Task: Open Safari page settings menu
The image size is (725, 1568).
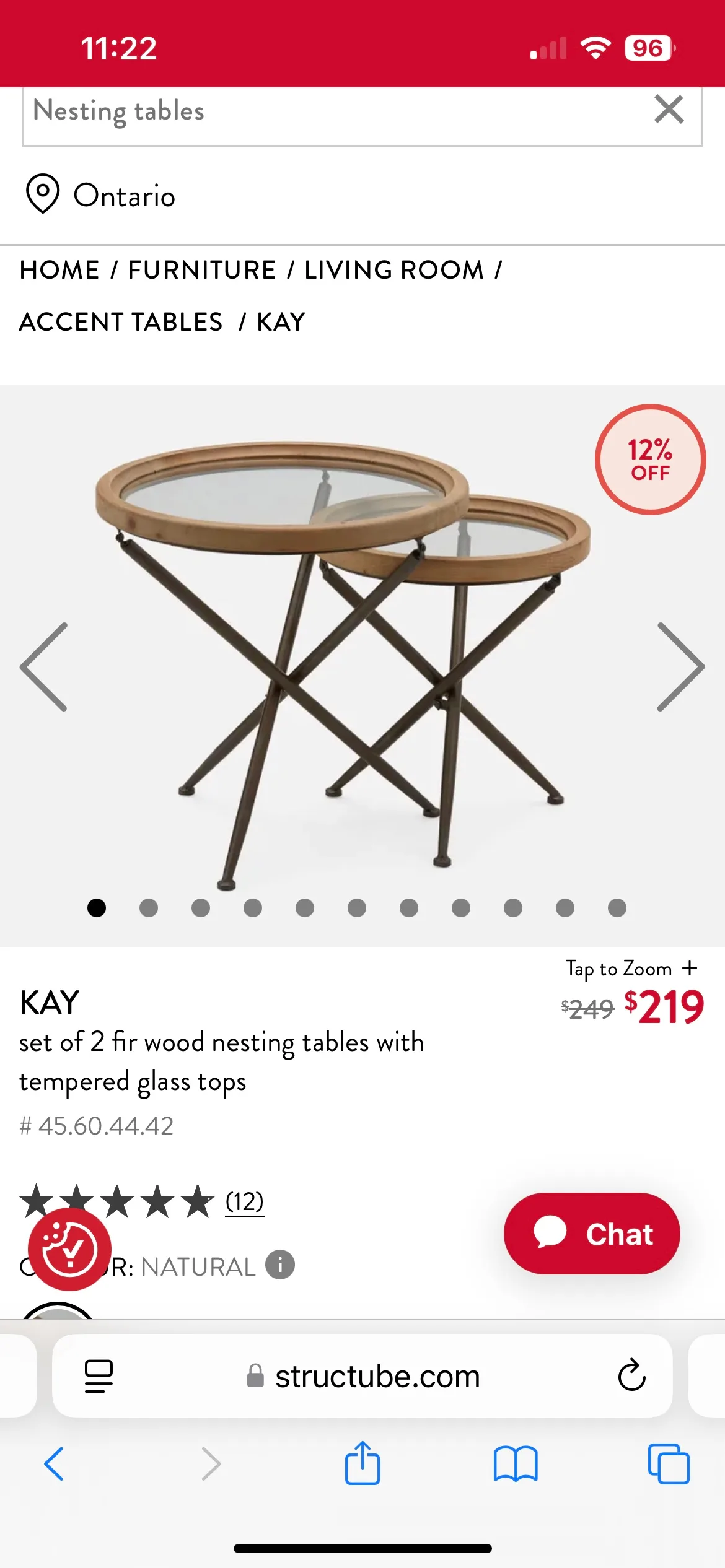Action: pos(99,1375)
